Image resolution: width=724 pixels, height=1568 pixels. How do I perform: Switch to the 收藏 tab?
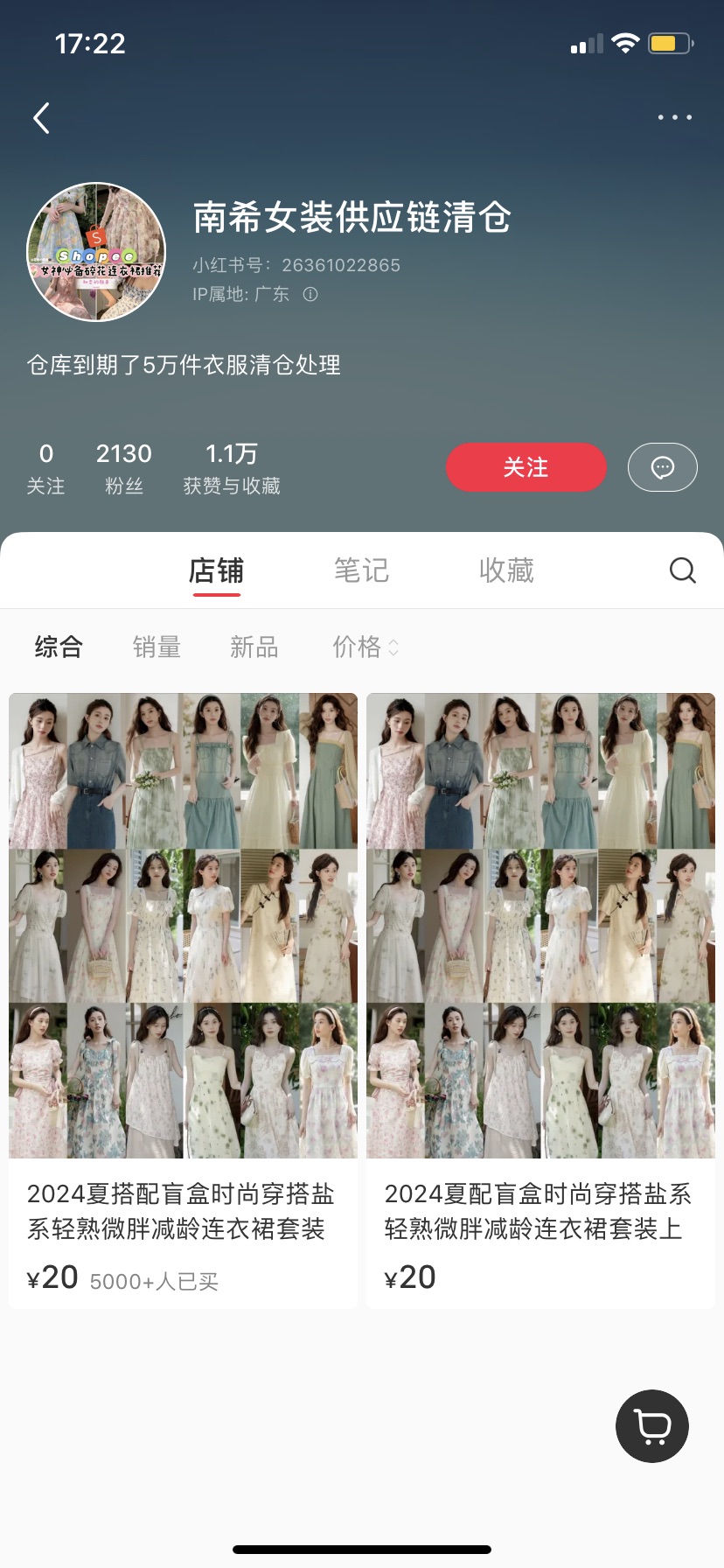(506, 570)
